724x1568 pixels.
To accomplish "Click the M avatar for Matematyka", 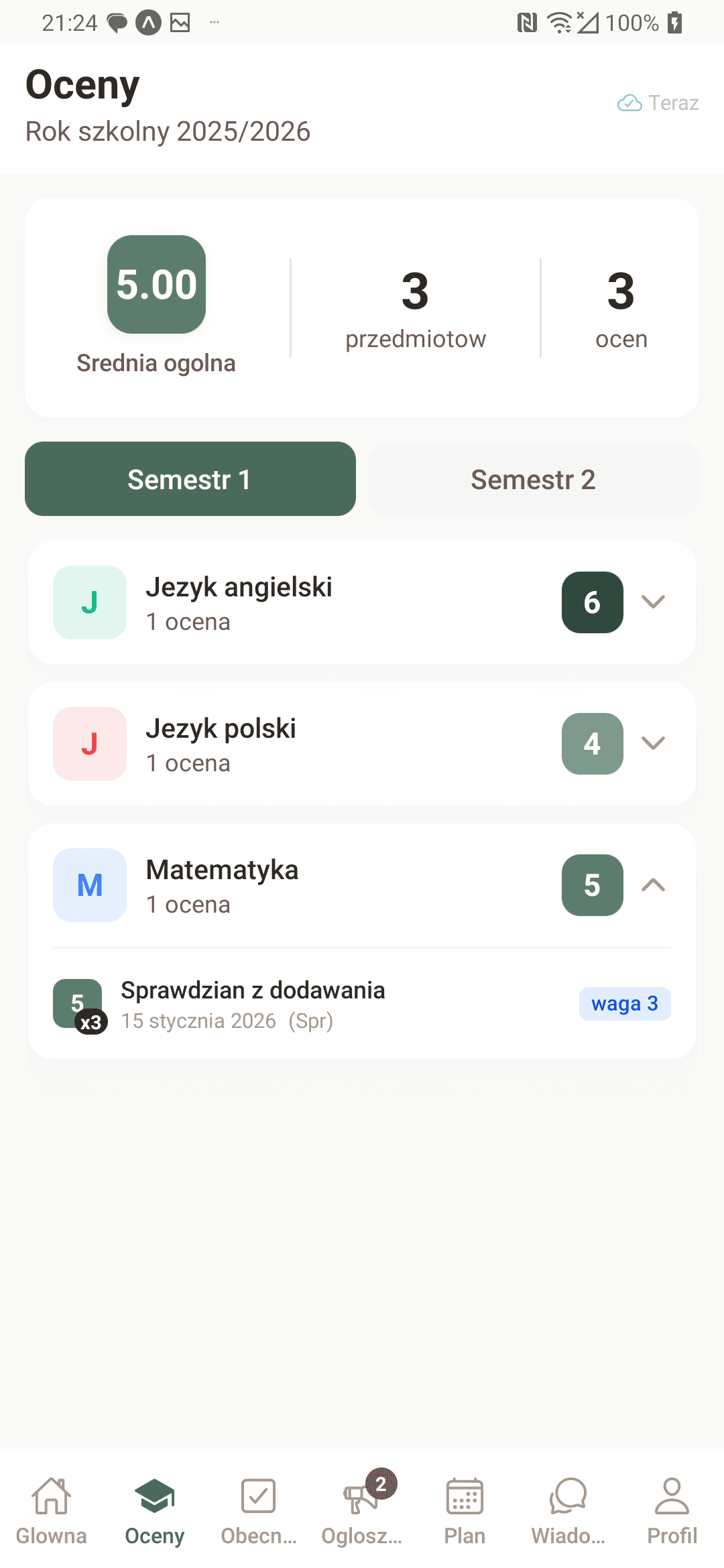I will click(x=90, y=885).
